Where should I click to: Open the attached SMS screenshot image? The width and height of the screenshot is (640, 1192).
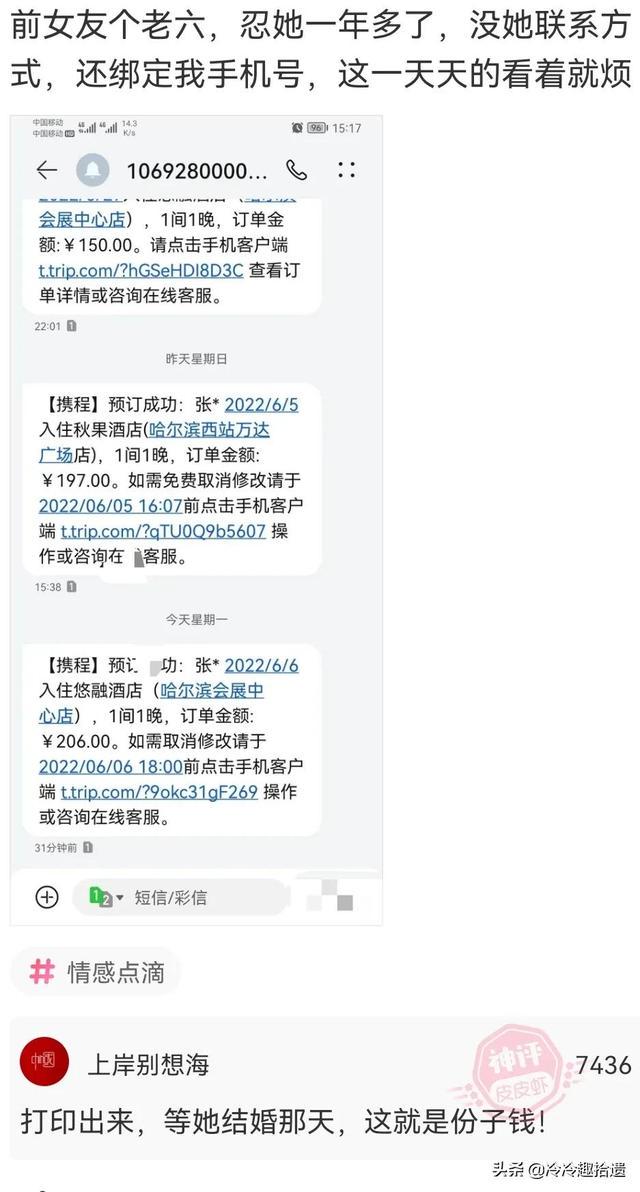[x=196, y=520]
